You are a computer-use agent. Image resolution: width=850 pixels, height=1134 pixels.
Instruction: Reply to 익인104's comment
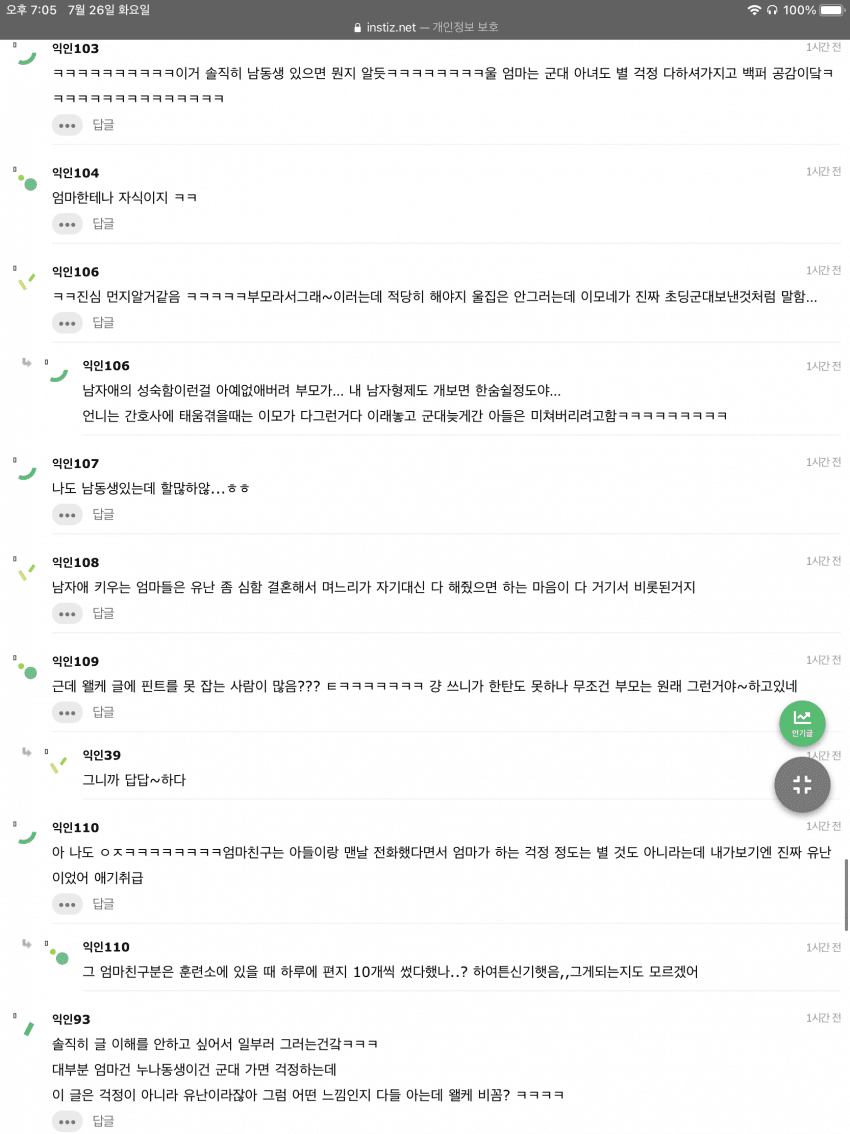tap(104, 224)
